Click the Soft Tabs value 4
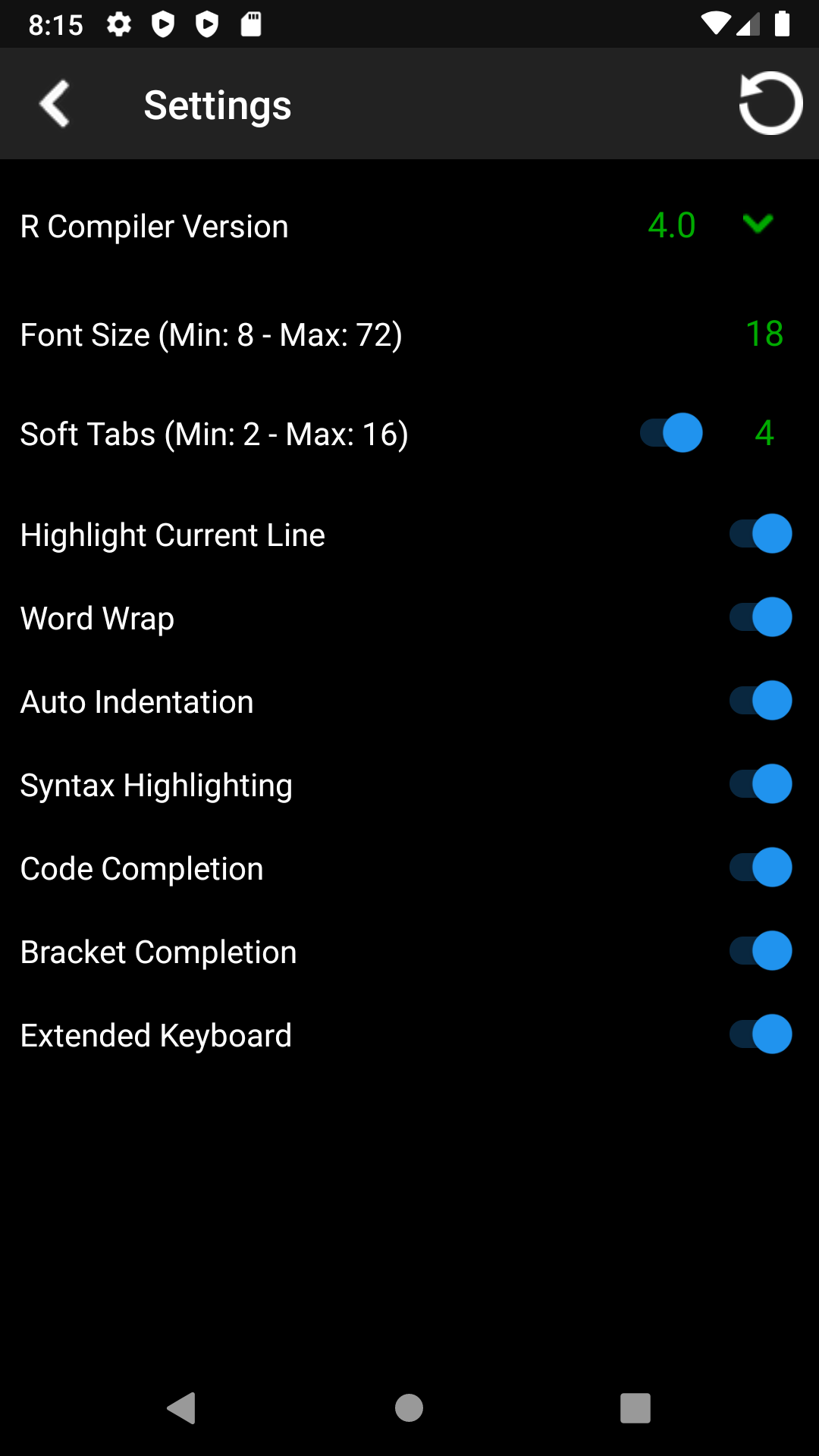This screenshot has width=819, height=1456. point(764,433)
